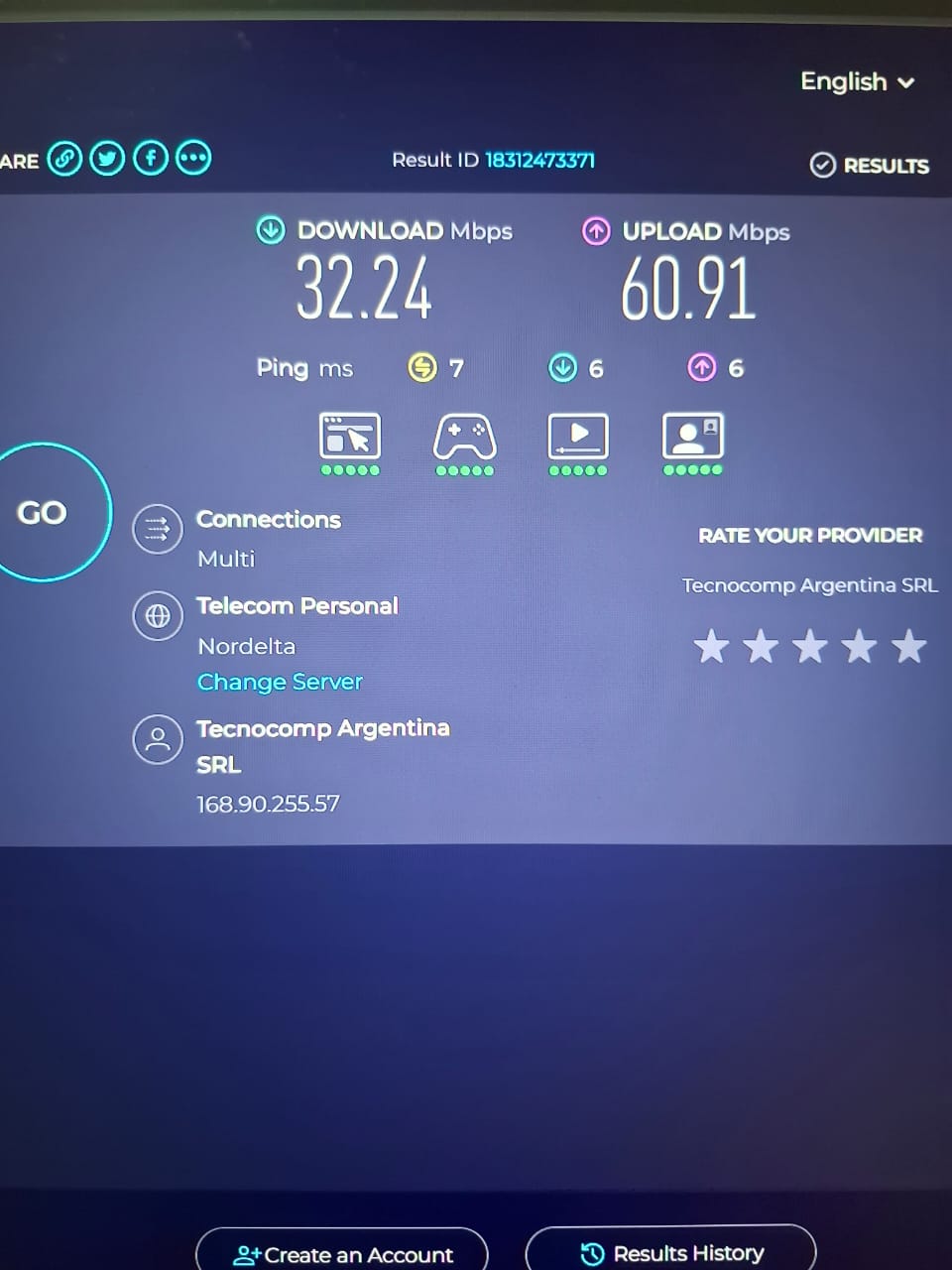Image resolution: width=952 pixels, height=1270 pixels.
Task: Open more share options
Action: click(x=193, y=159)
